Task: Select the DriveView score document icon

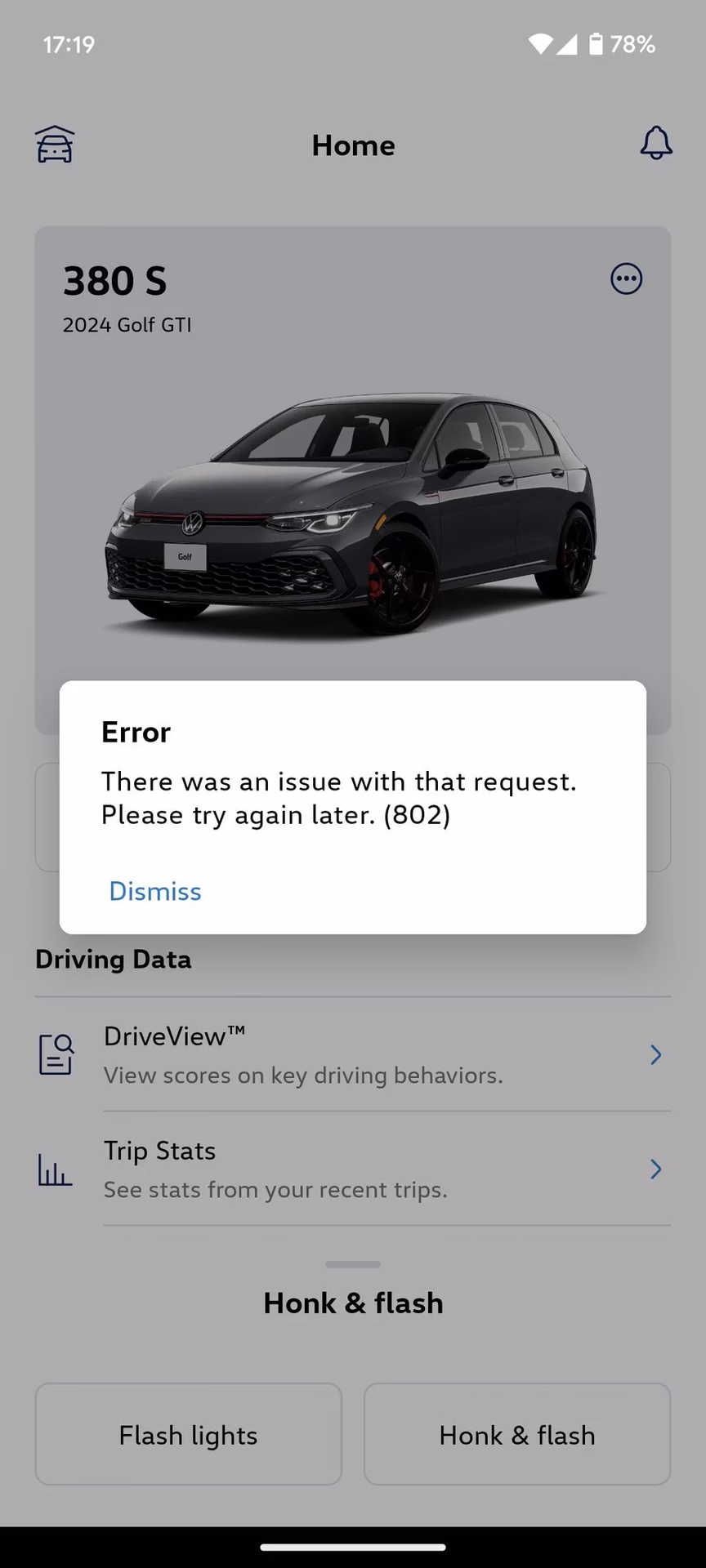Action: 55,1054
